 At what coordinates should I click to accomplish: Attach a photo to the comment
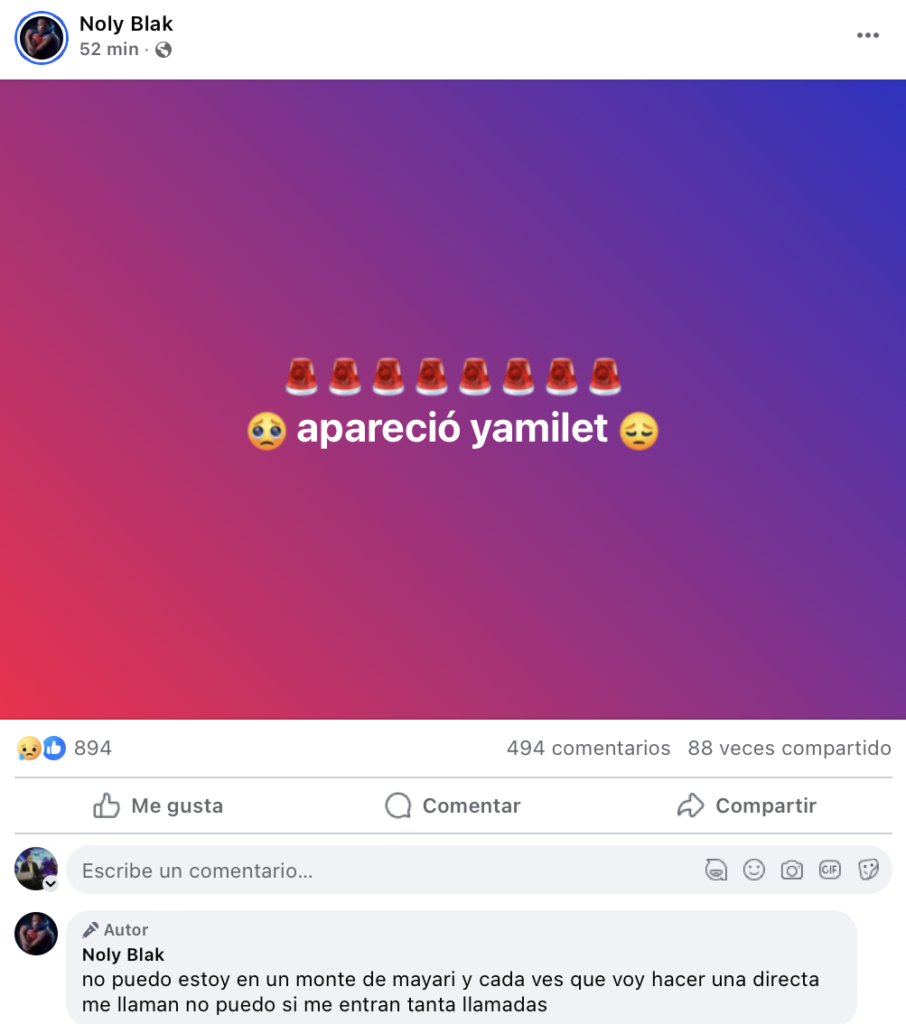tap(792, 870)
